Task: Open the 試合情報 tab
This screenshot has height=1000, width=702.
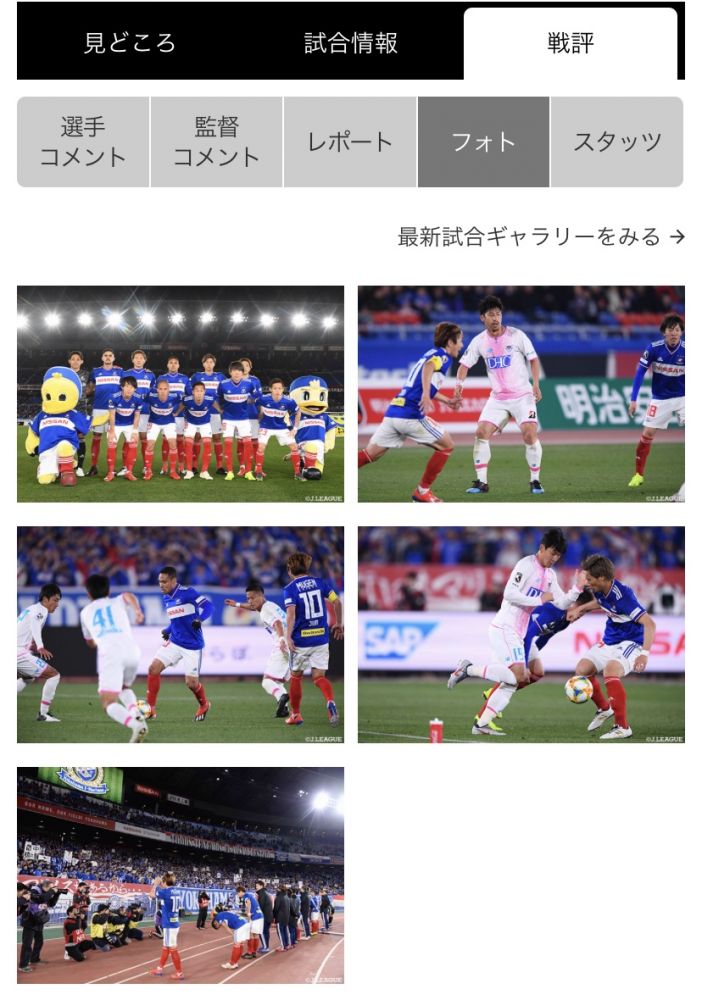Action: [x=351, y=43]
